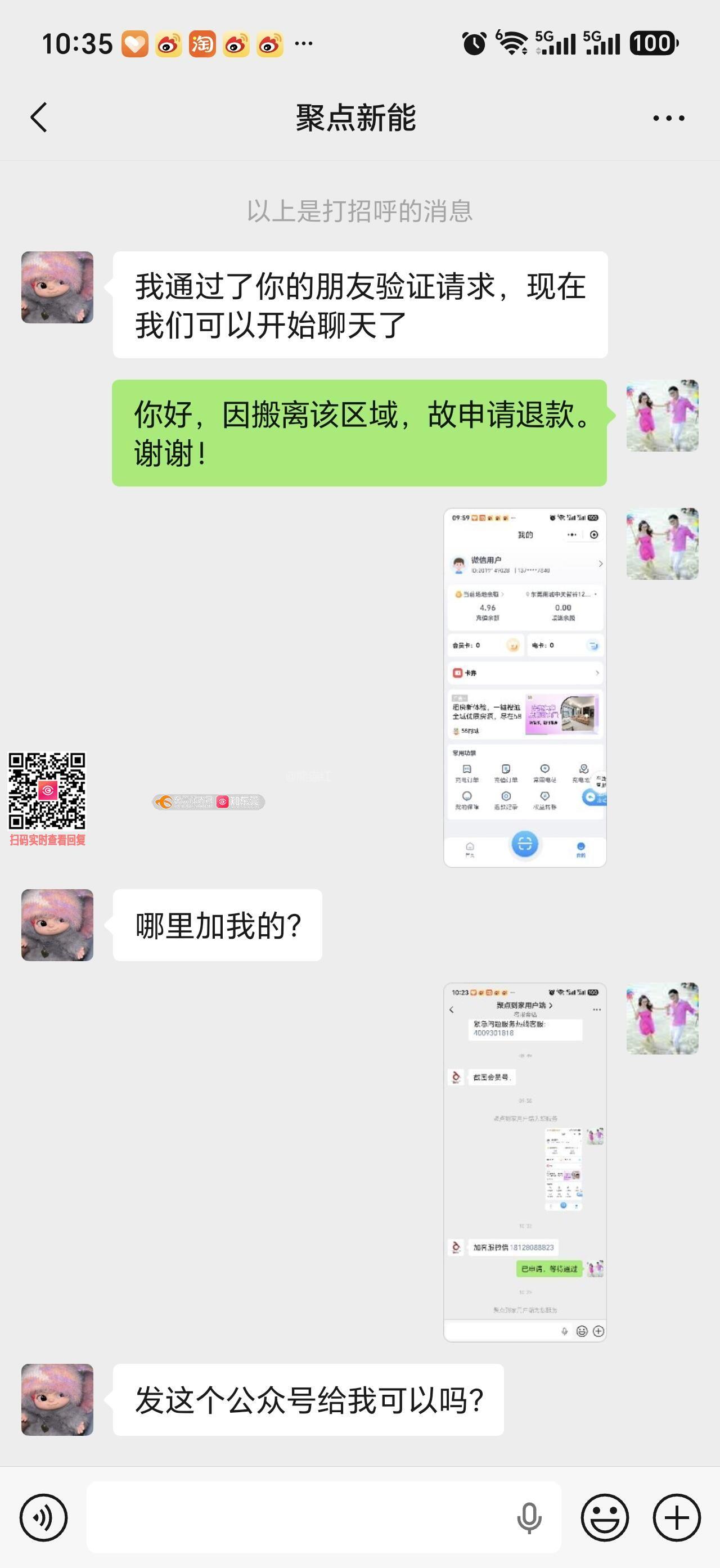
Task: Go back from the 聚点新能 chat
Action: point(39,117)
